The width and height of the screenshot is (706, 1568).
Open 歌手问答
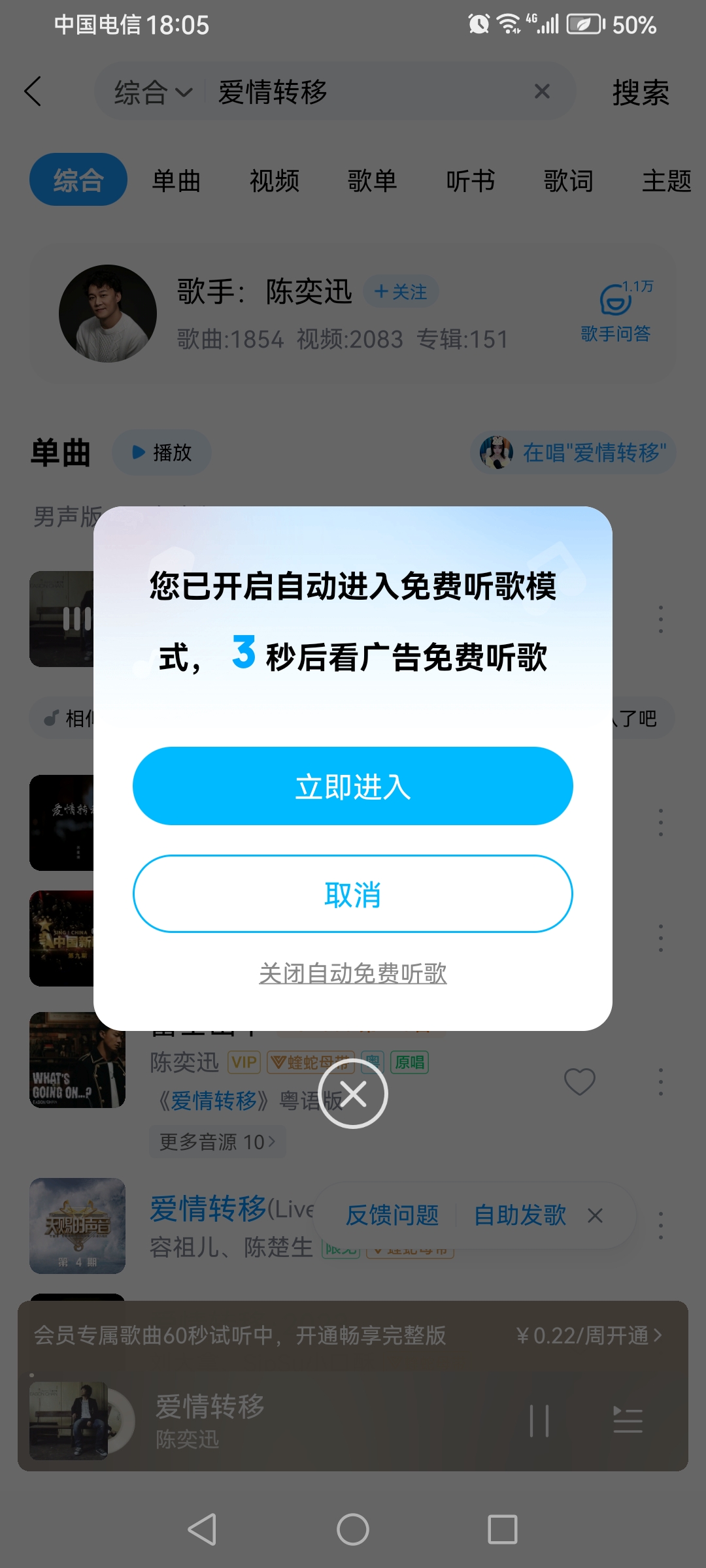coord(616,312)
